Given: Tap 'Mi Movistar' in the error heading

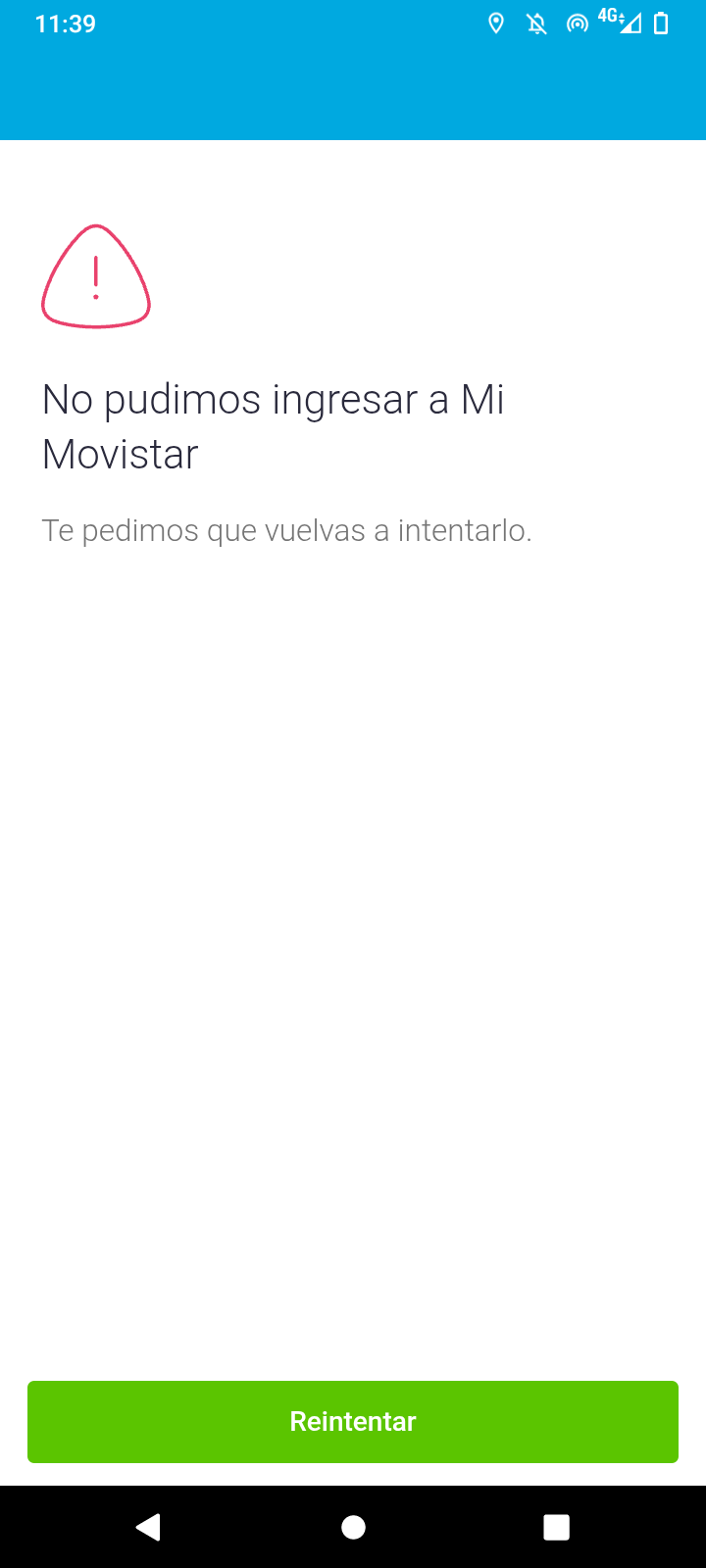Looking at the screenshot, I should pos(120,453).
